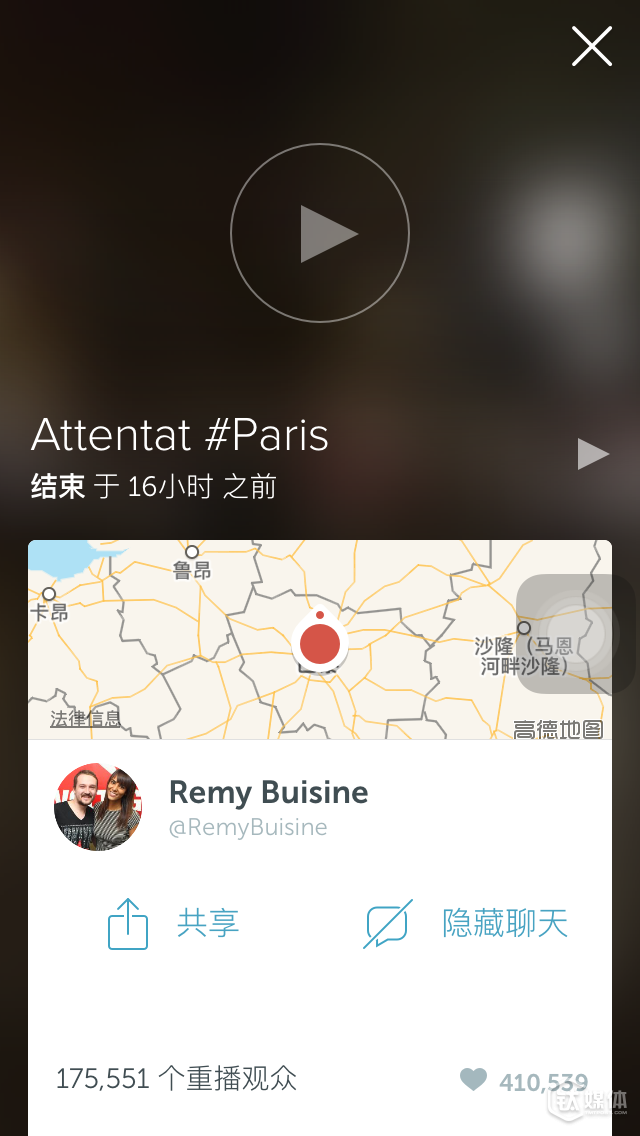Tap the small play arrow beside the title
Image resolution: width=640 pixels, height=1136 pixels.
pyautogui.click(x=593, y=454)
